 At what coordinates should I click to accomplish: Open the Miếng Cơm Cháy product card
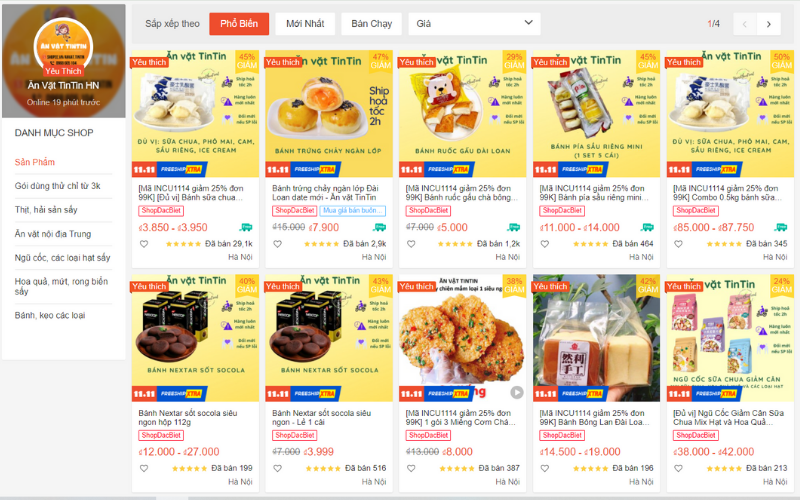462,338
